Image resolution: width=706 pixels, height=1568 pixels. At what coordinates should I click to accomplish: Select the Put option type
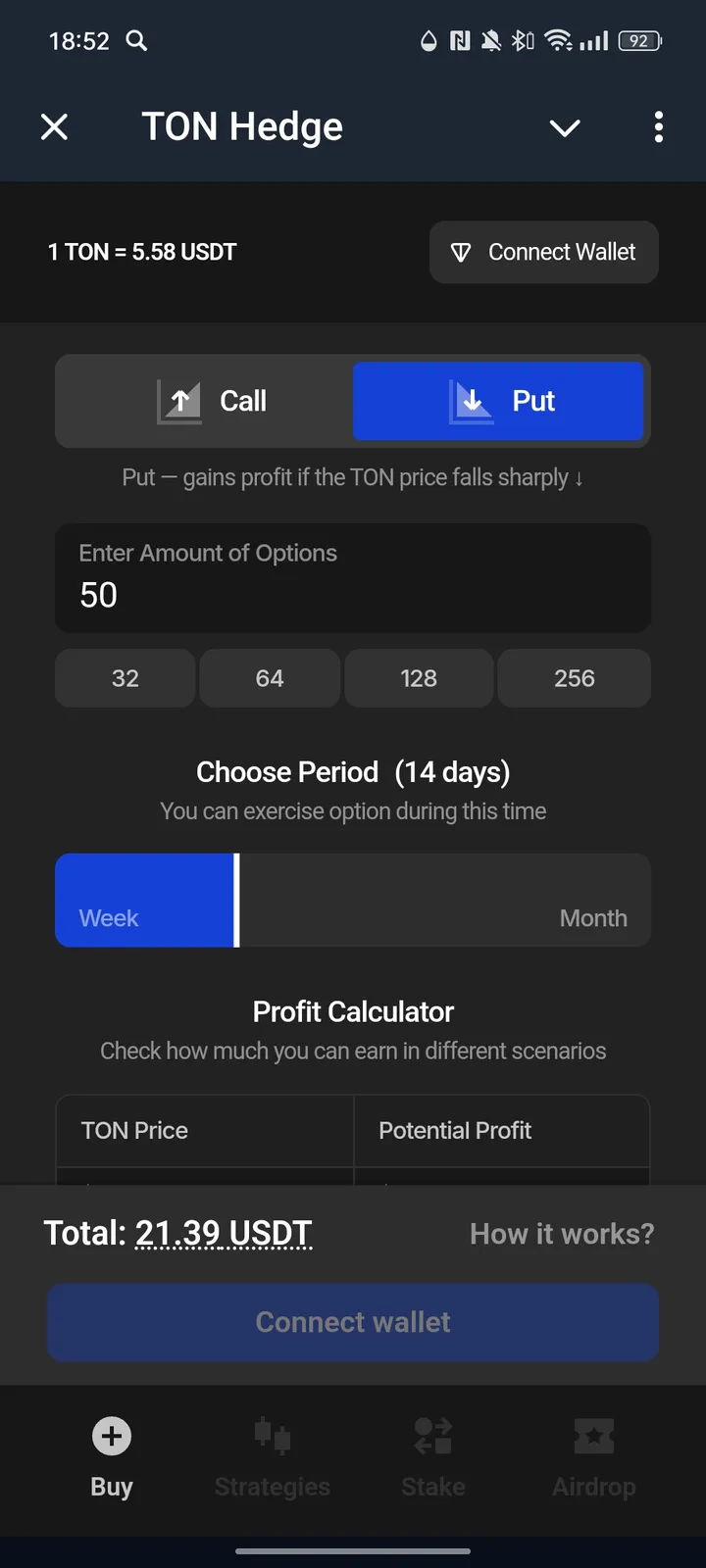498,401
